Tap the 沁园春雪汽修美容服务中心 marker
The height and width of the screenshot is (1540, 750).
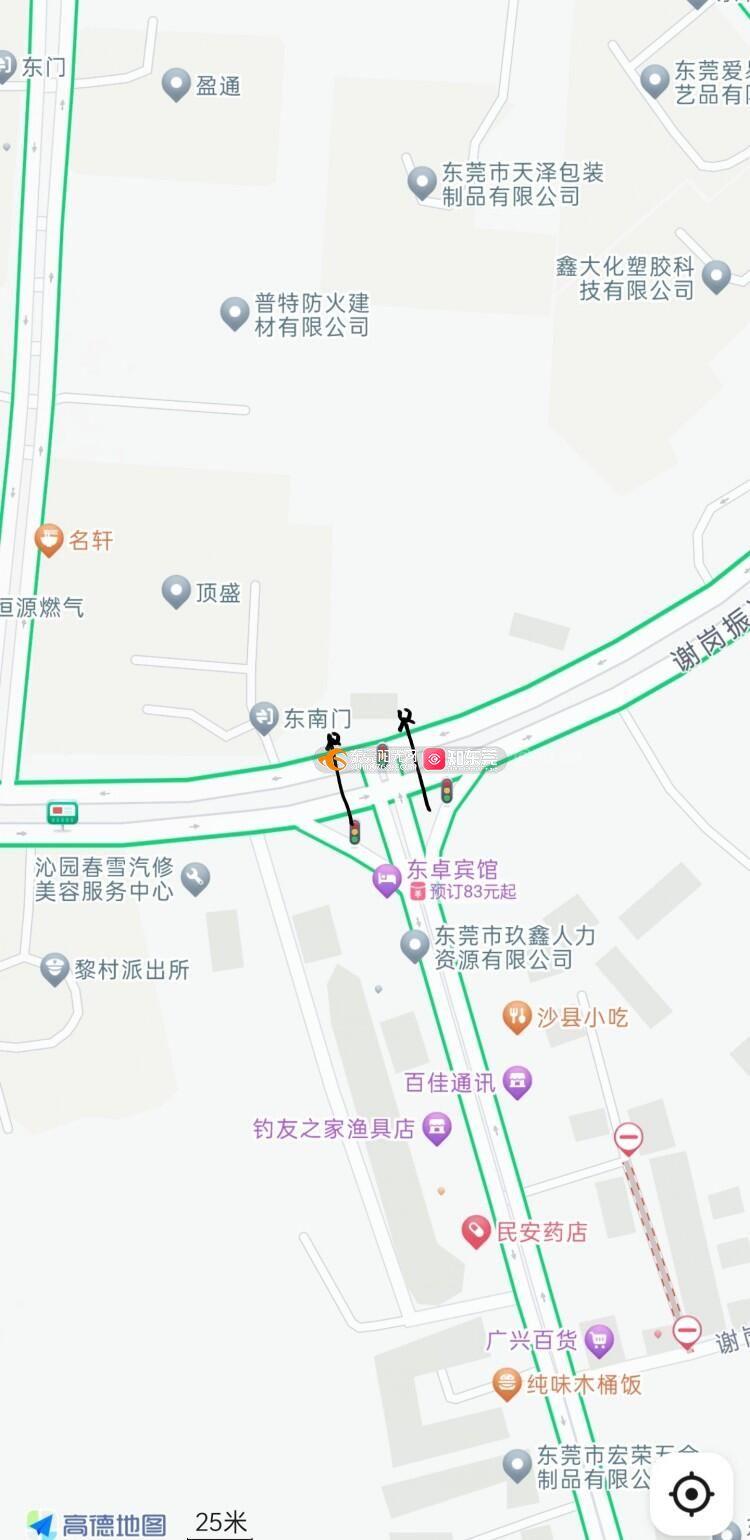coord(195,879)
